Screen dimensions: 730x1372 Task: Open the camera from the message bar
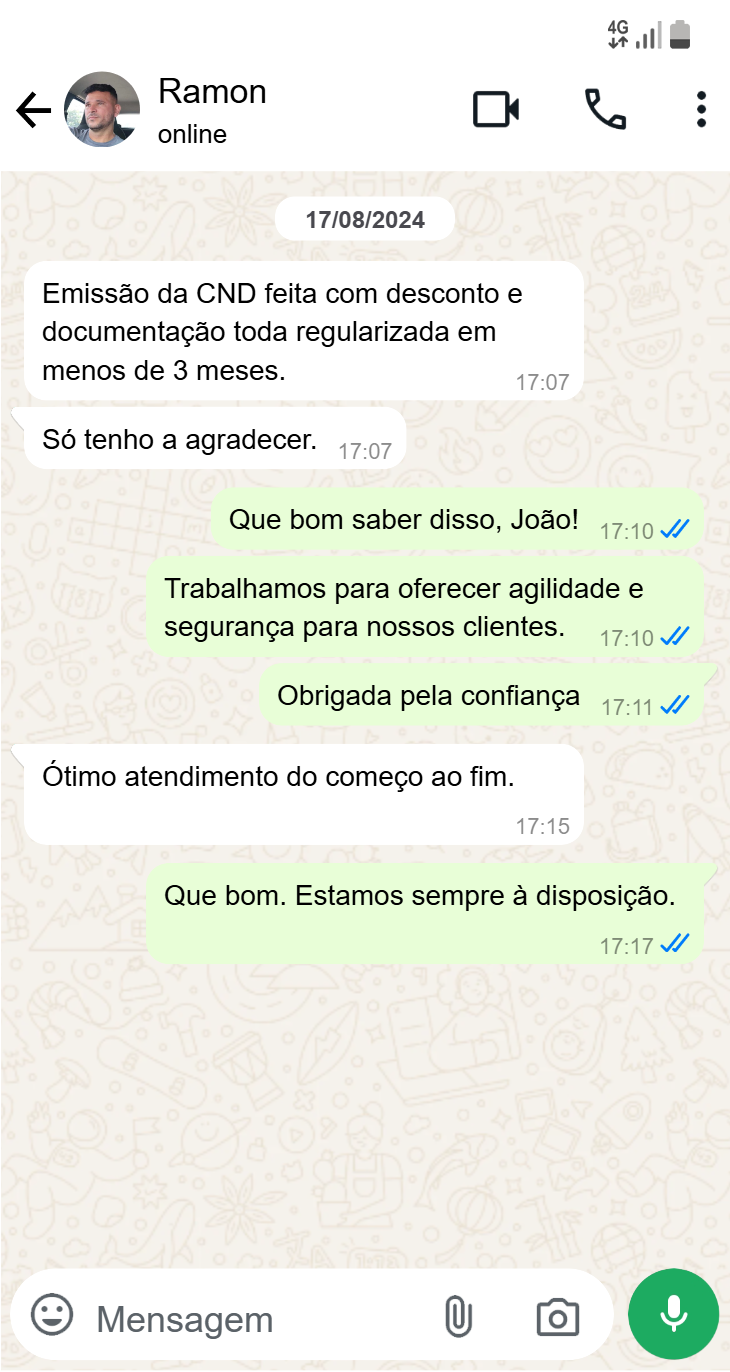pos(557,1317)
